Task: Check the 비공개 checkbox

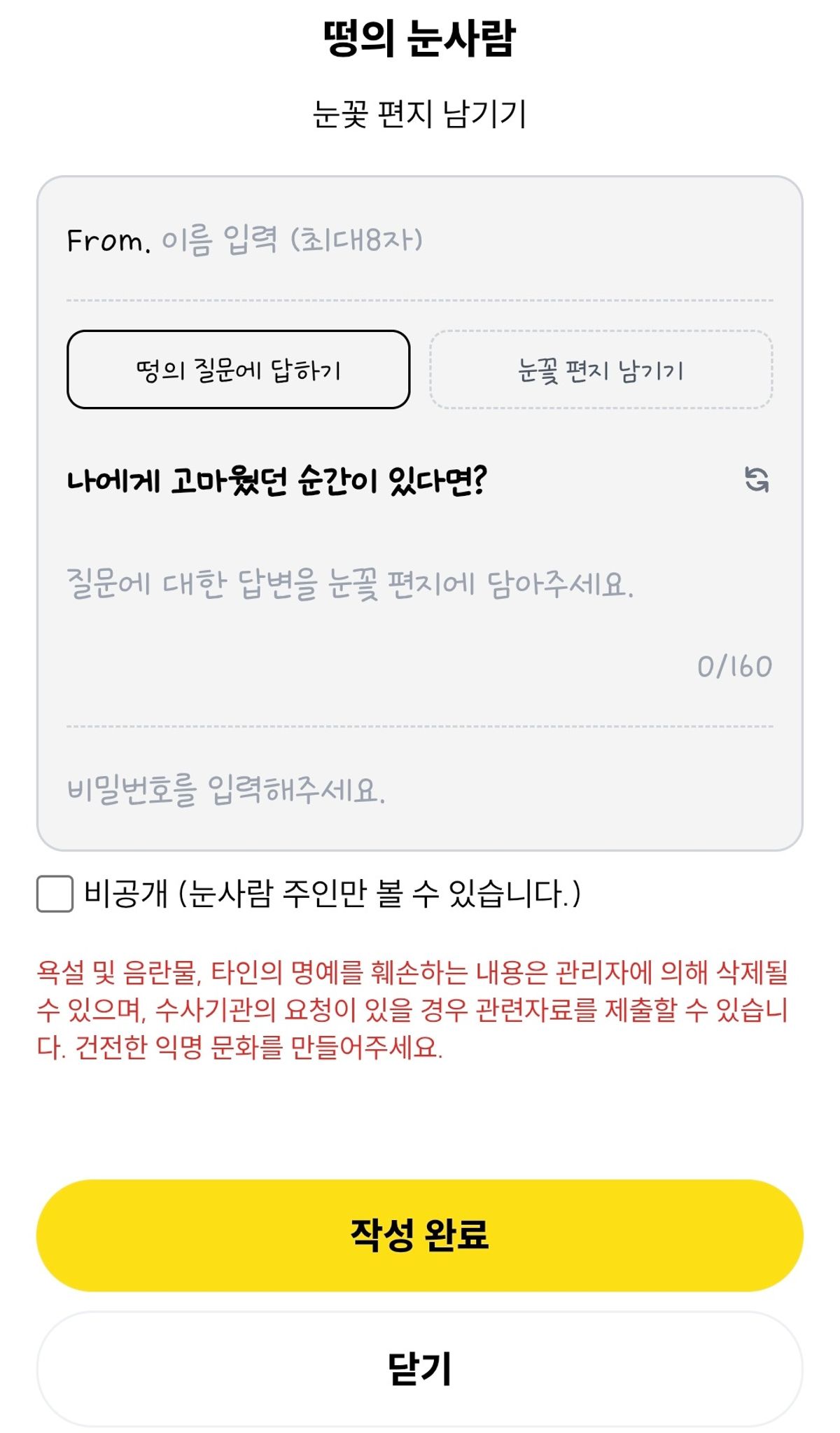Action: [55, 894]
